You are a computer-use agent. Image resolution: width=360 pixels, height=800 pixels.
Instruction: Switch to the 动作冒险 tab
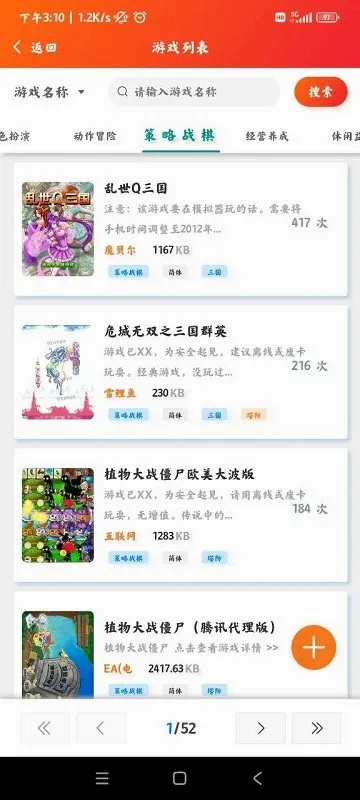point(95,136)
